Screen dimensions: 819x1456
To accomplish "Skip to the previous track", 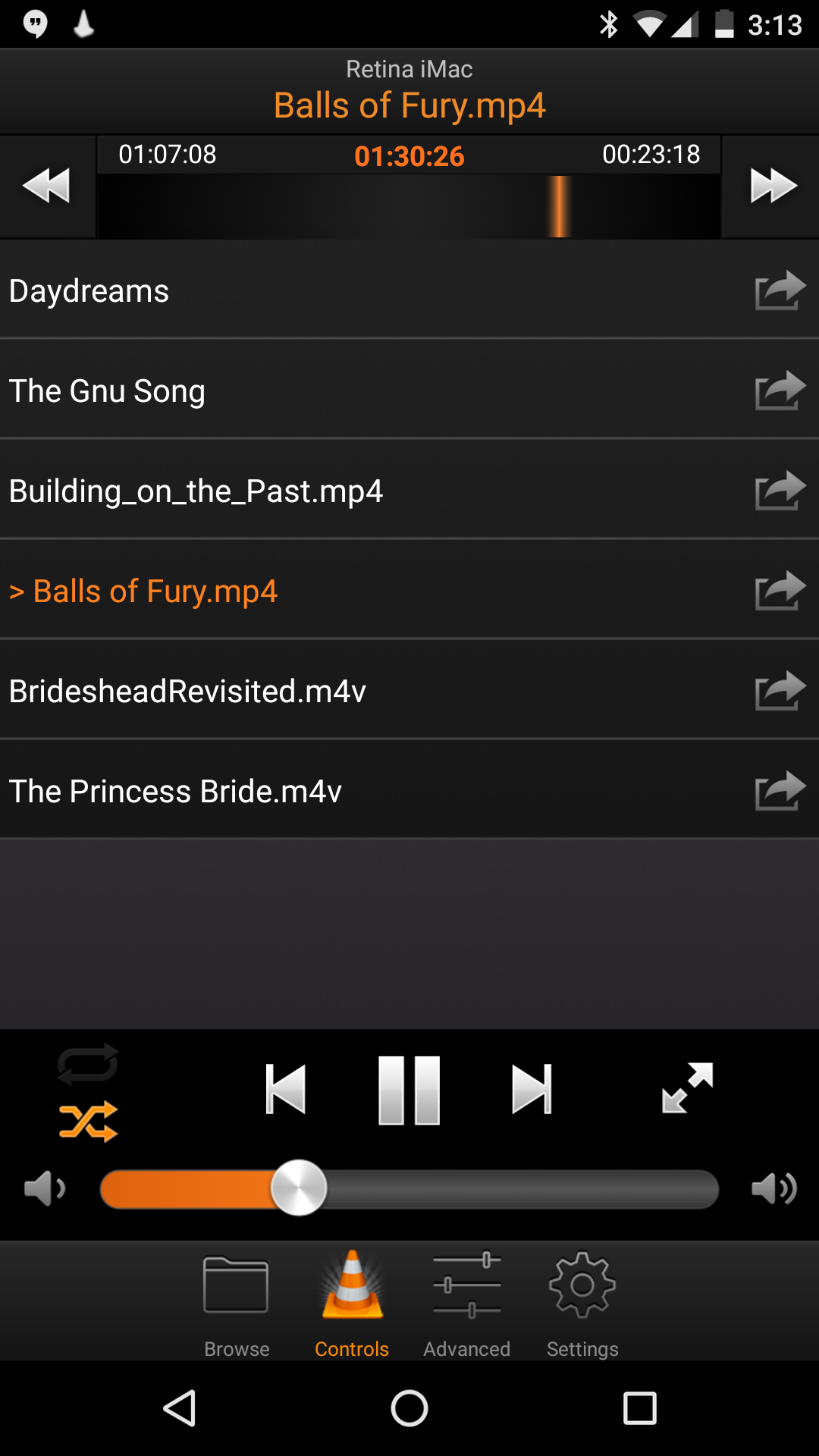I will pos(286,1089).
